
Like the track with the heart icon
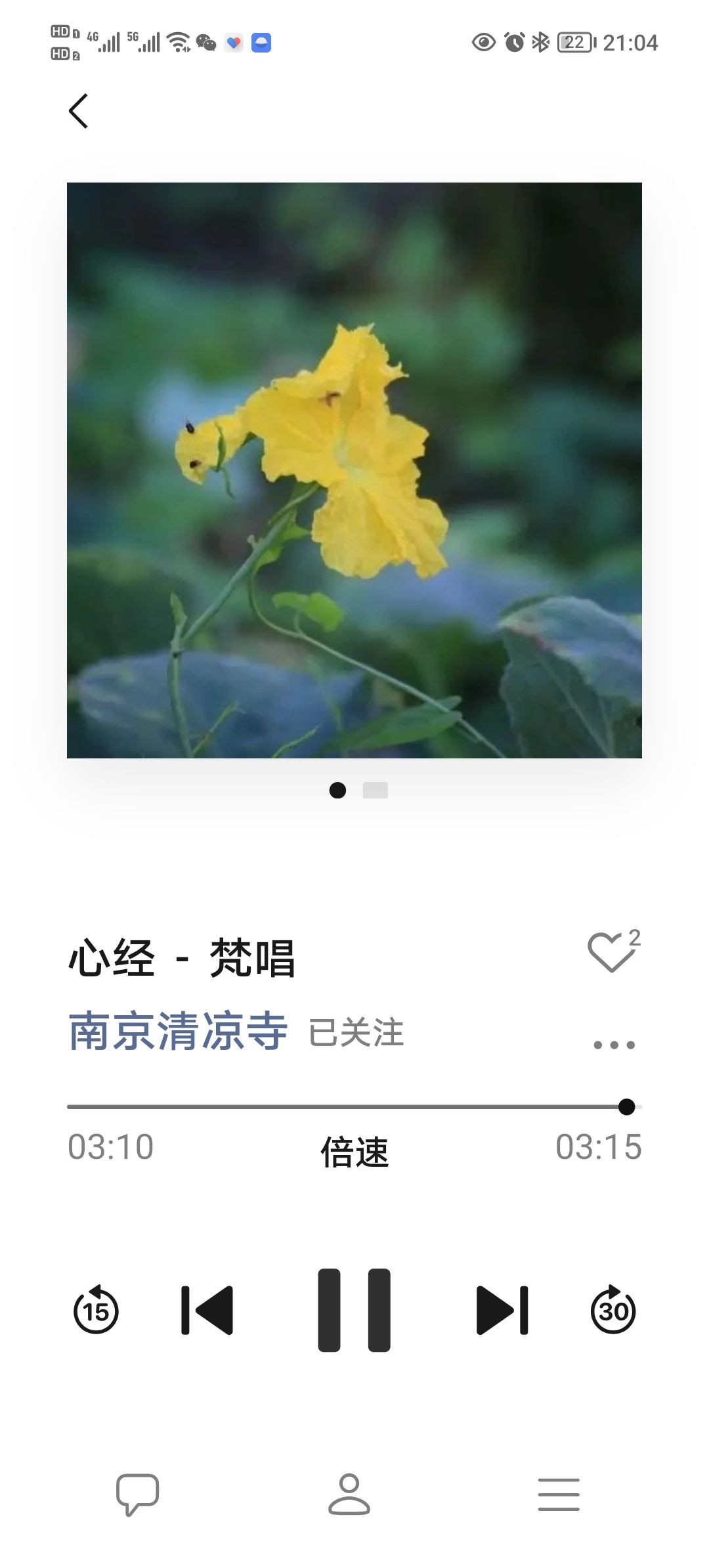pyautogui.click(x=611, y=951)
